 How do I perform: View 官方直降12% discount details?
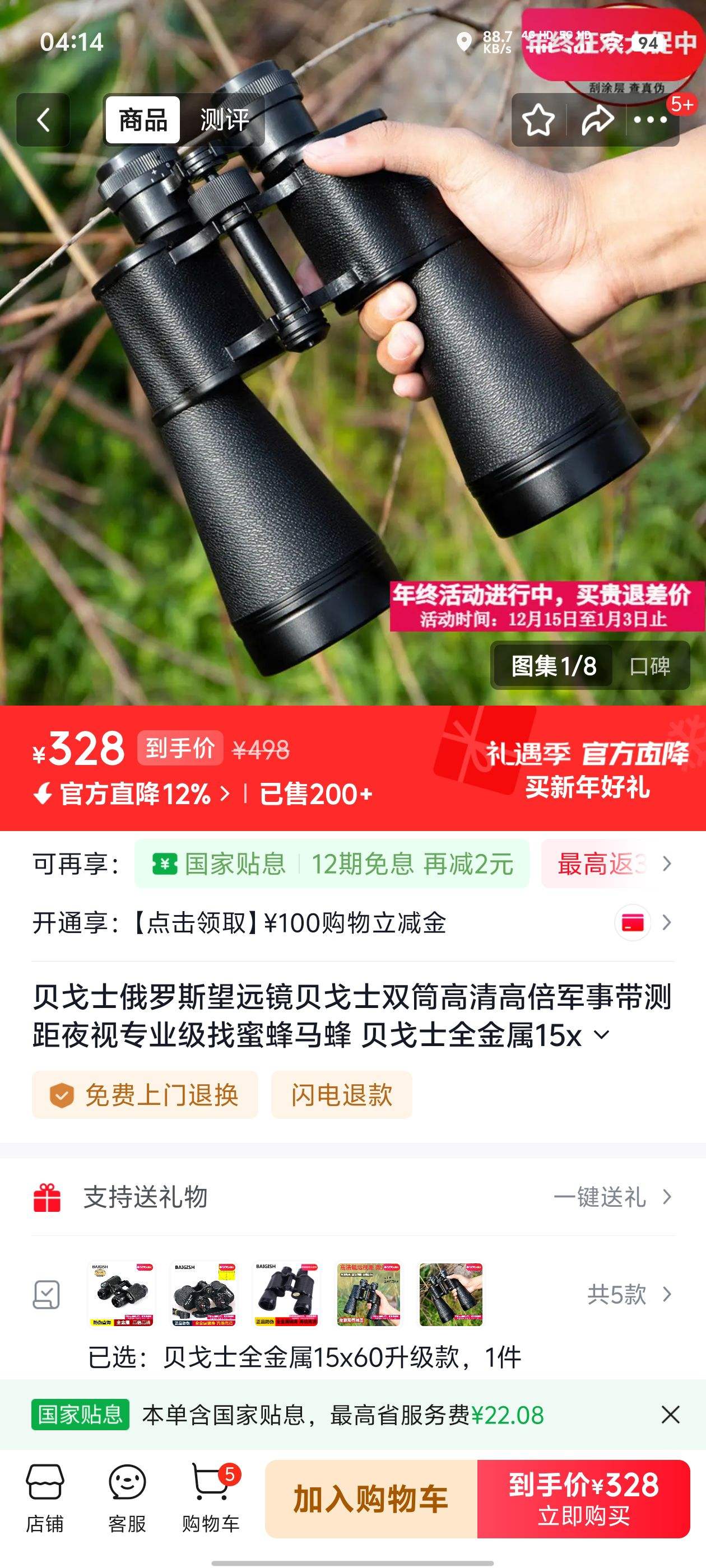pos(134,794)
